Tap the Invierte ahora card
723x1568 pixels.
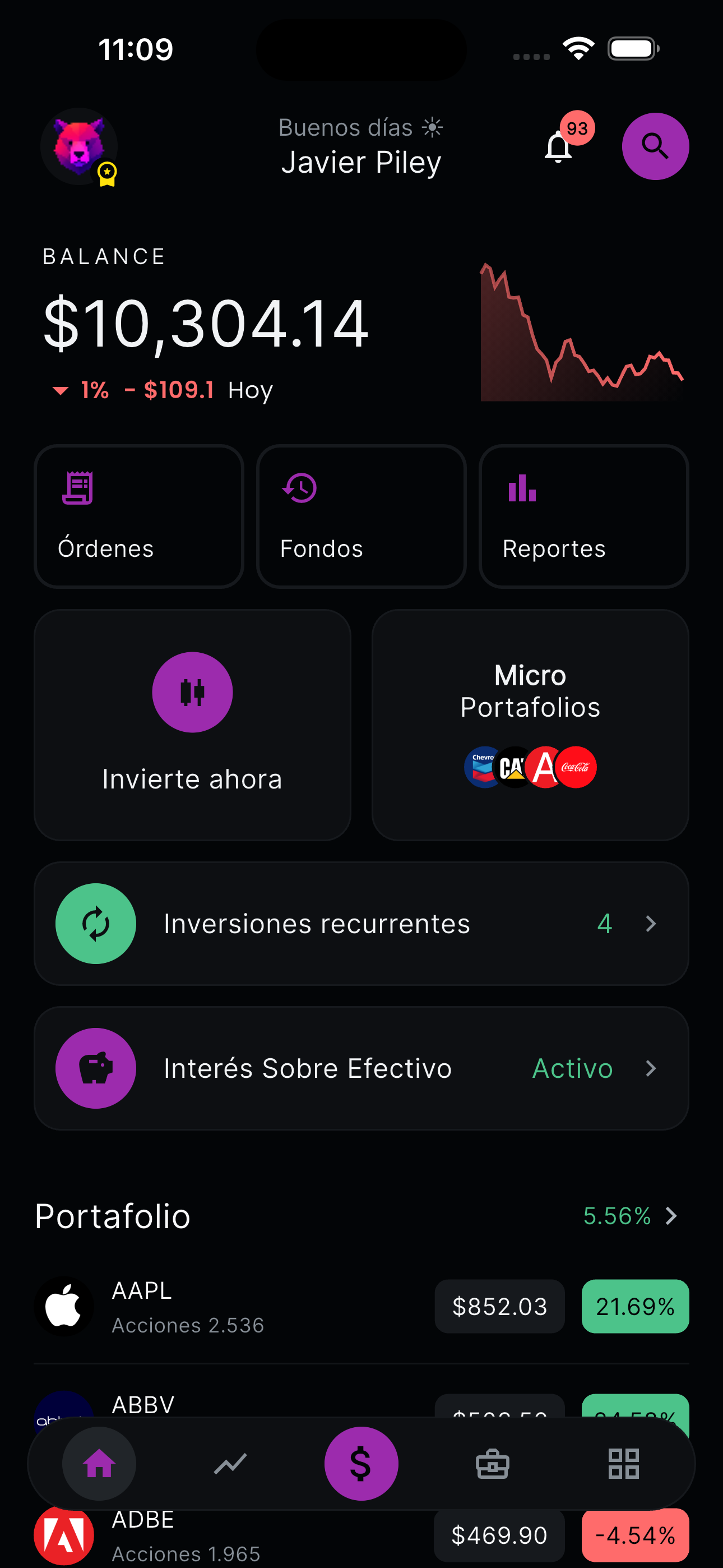tap(192, 725)
